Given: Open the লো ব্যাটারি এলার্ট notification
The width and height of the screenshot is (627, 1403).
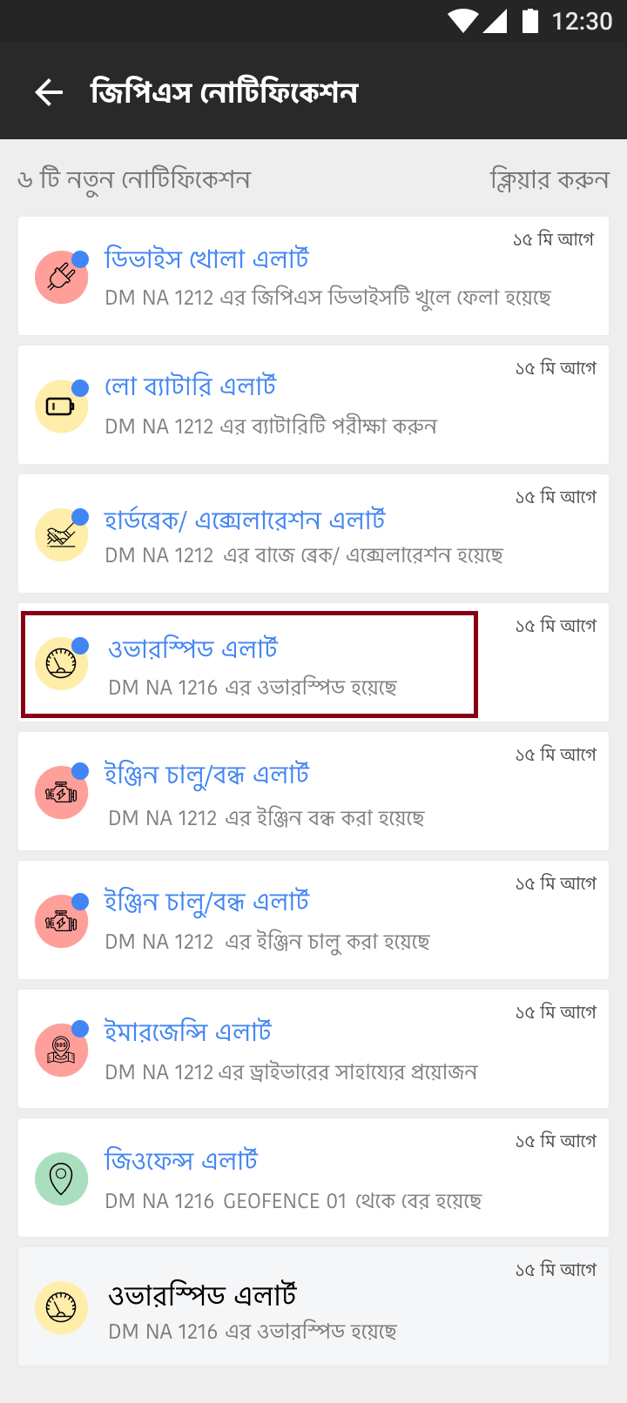Looking at the screenshot, I should pyautogui.click(x=313, y=405).
